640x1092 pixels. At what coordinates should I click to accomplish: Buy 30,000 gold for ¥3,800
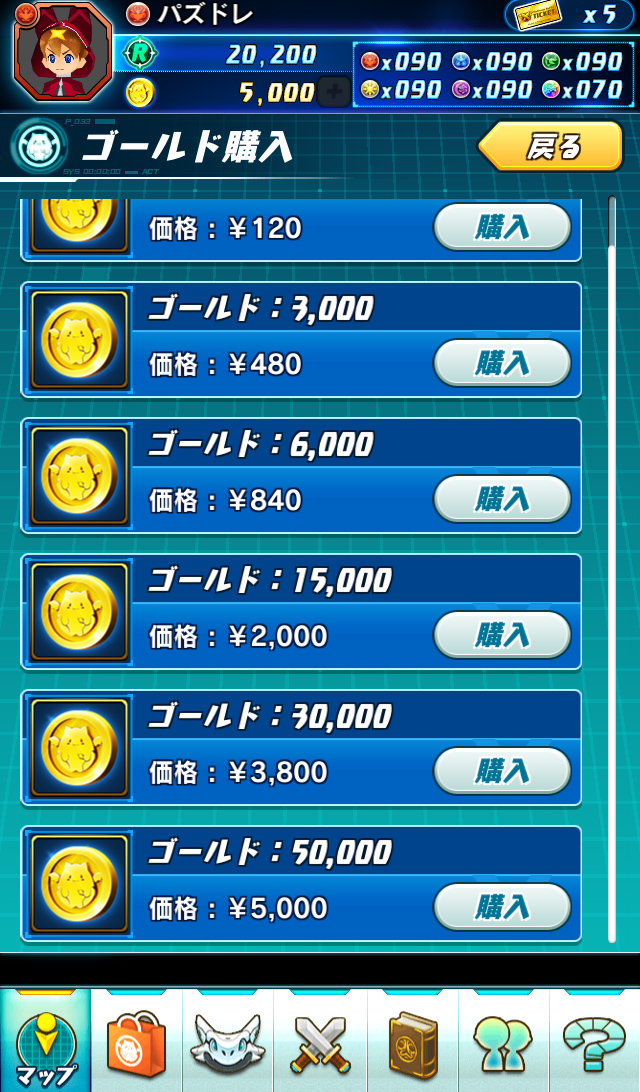point(502,770)
